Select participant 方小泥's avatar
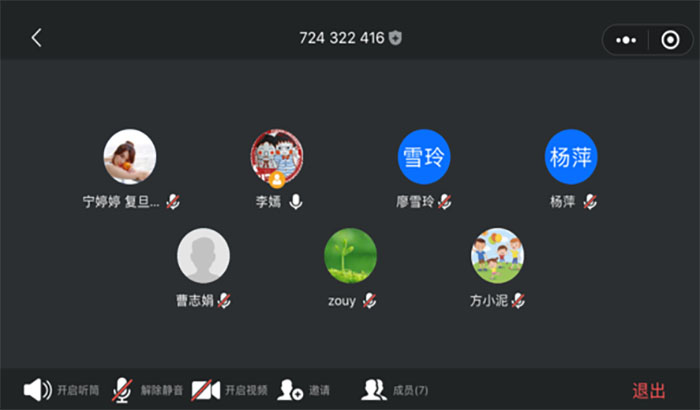This screenshot has height=410, width=700. pyautogui.click(x=497, y=256)
